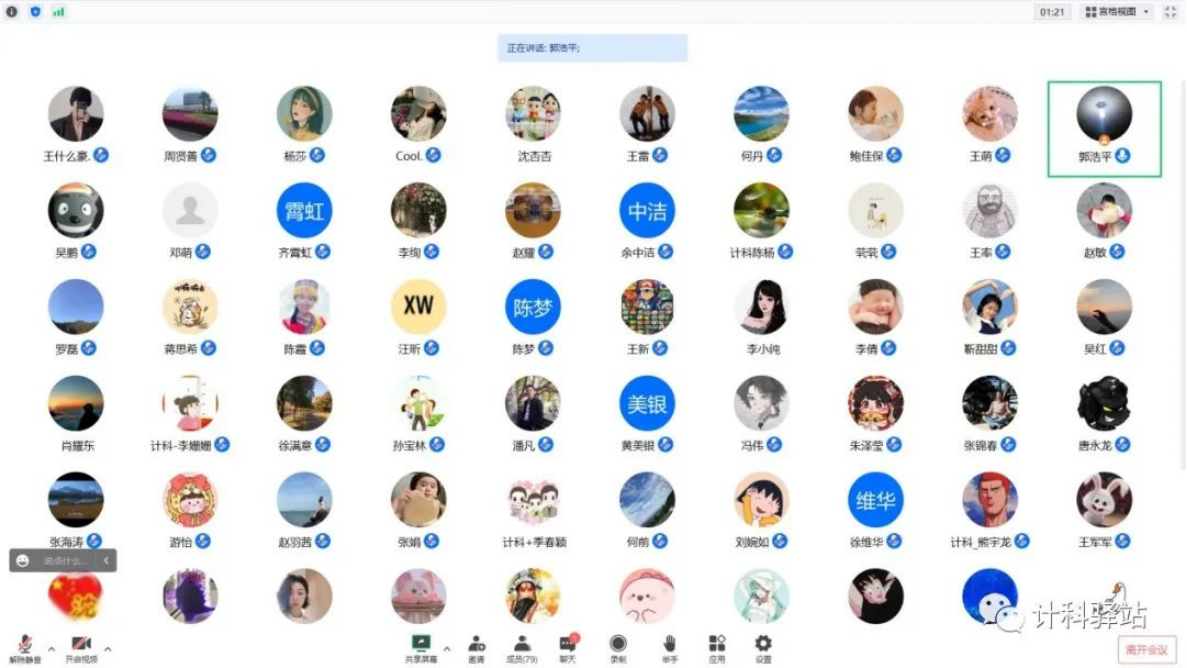Unmute the microphone
Screen dimensions: 1187x668
pos(24,646)
